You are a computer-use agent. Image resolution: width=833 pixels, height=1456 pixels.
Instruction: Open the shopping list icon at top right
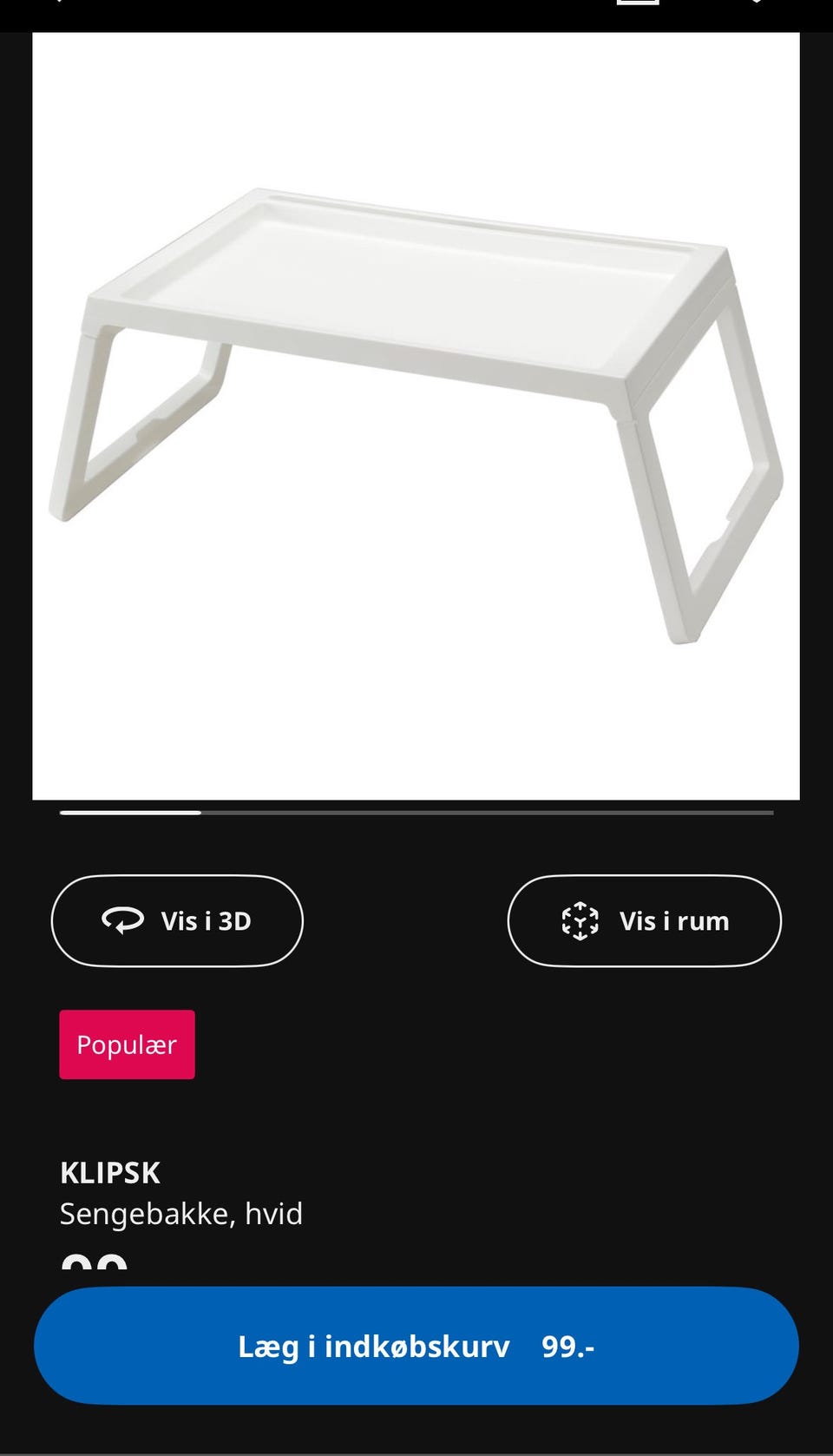tap(639, 4)
